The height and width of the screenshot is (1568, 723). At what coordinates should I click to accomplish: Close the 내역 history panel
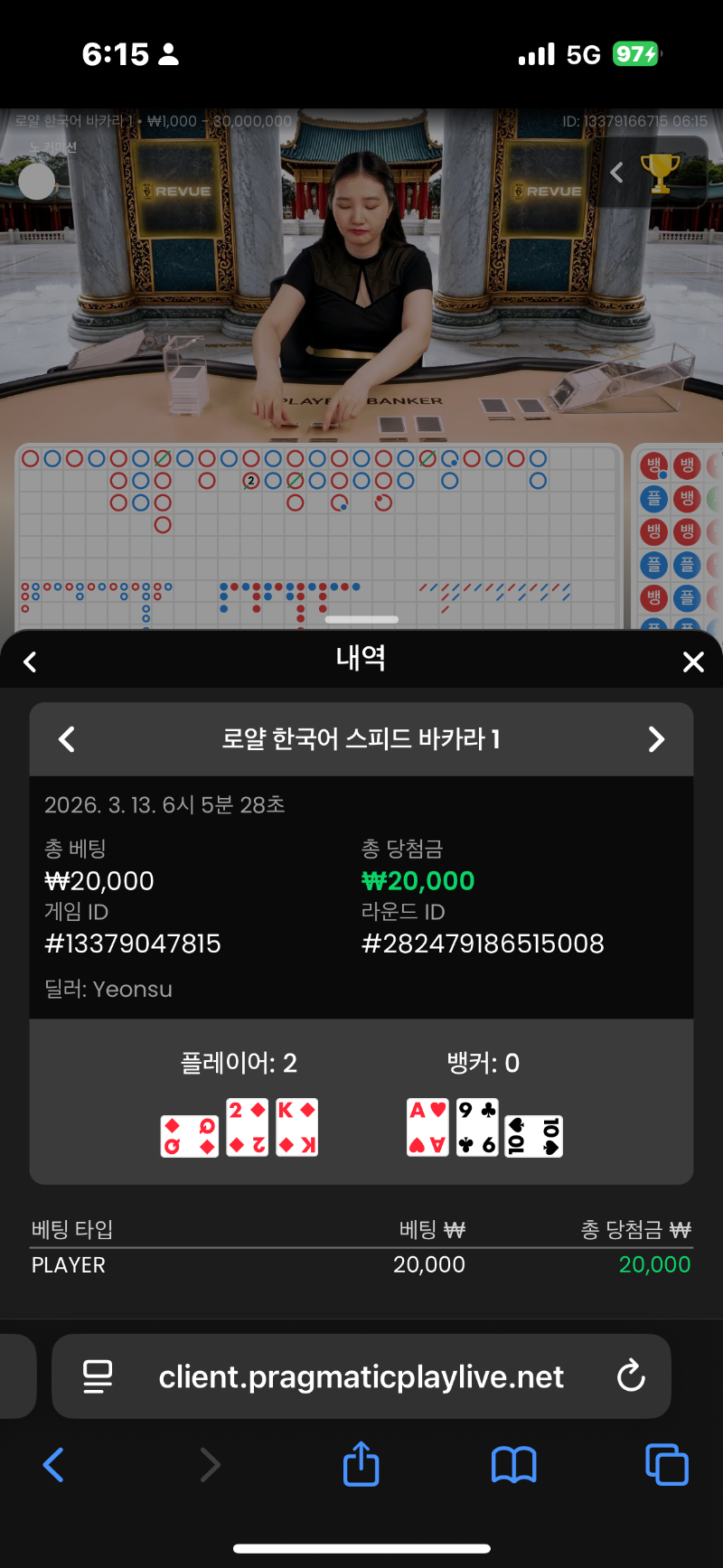tap(693, 662)
